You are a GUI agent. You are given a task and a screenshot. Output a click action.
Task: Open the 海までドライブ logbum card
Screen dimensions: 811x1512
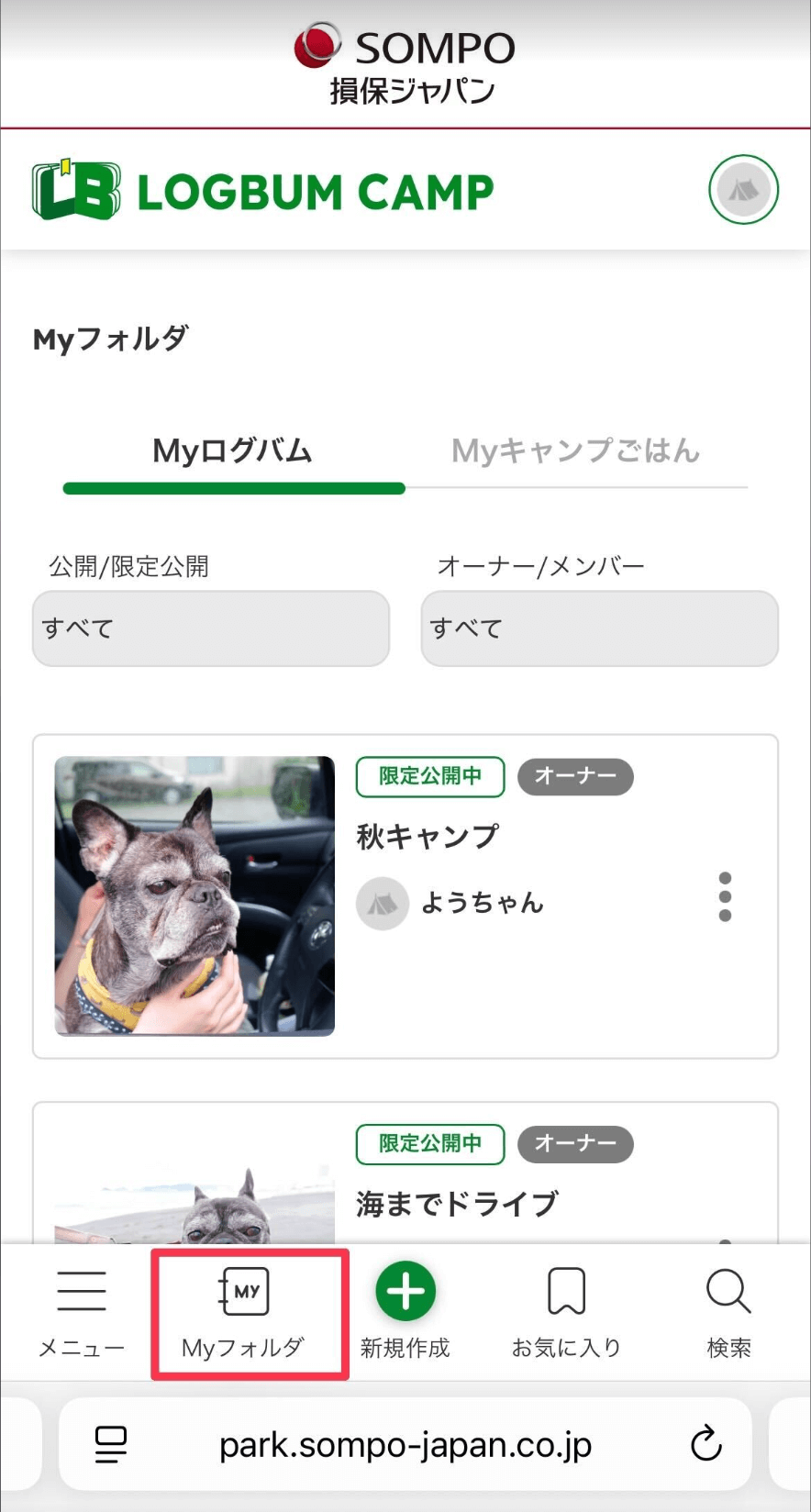click(x=457, y=1204)
